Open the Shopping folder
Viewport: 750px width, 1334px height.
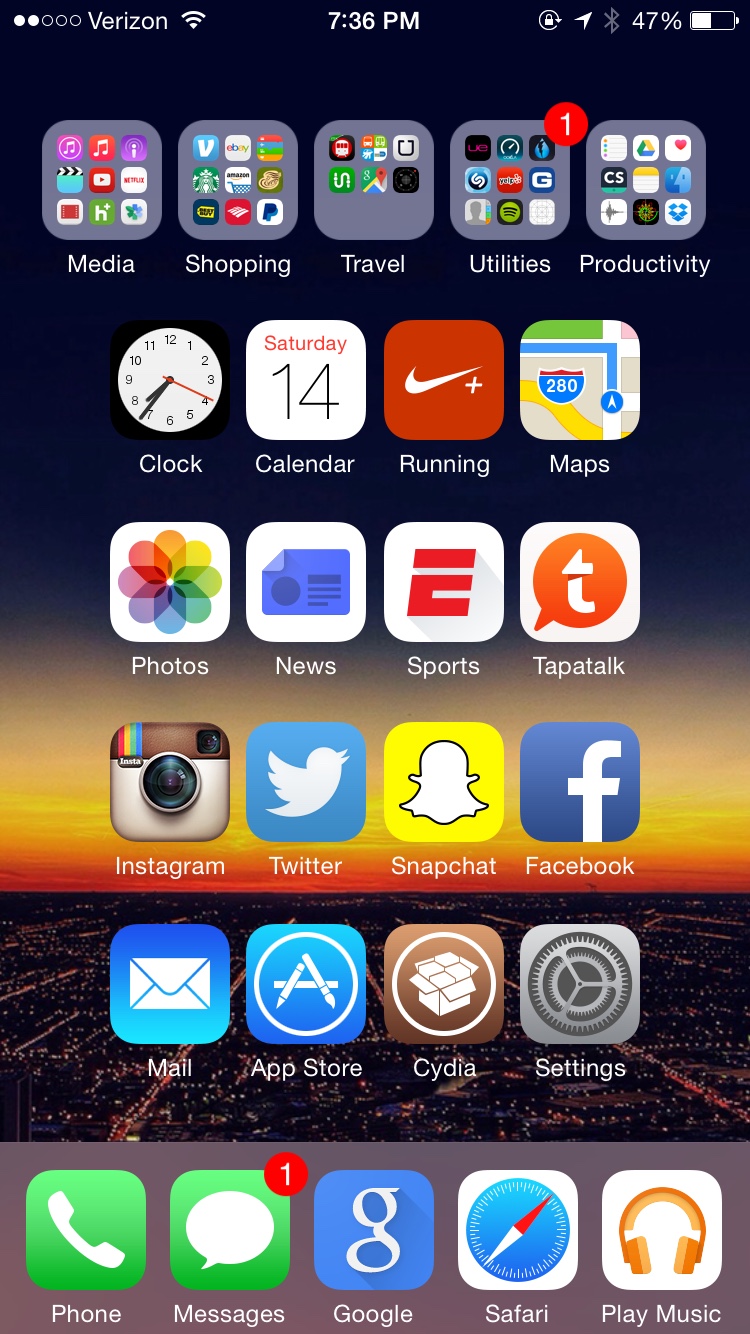pyautogui.click(x=238, y=180)
